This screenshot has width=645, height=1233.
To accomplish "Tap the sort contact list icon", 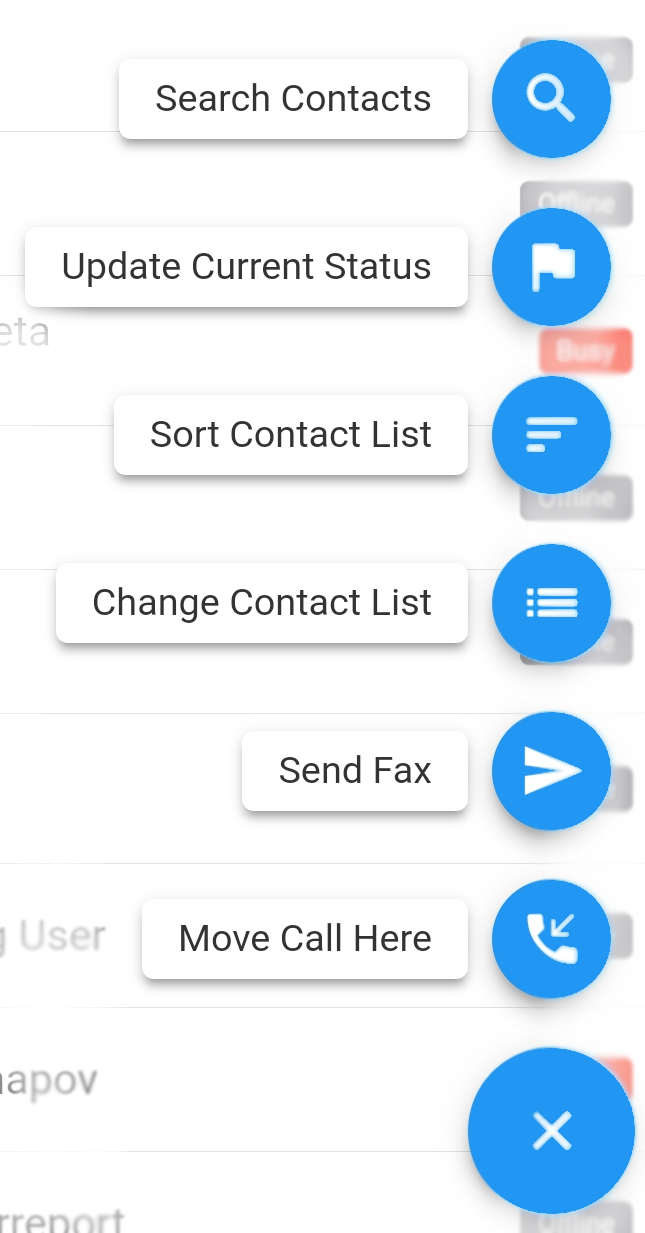I will coord(551,435).
